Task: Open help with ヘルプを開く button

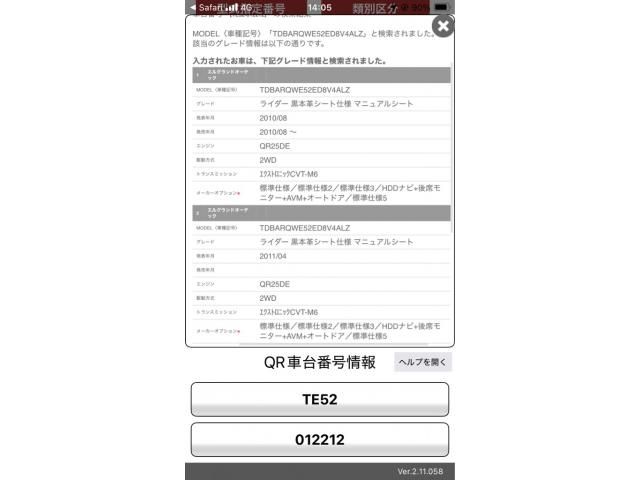Action: pos(422,362)
